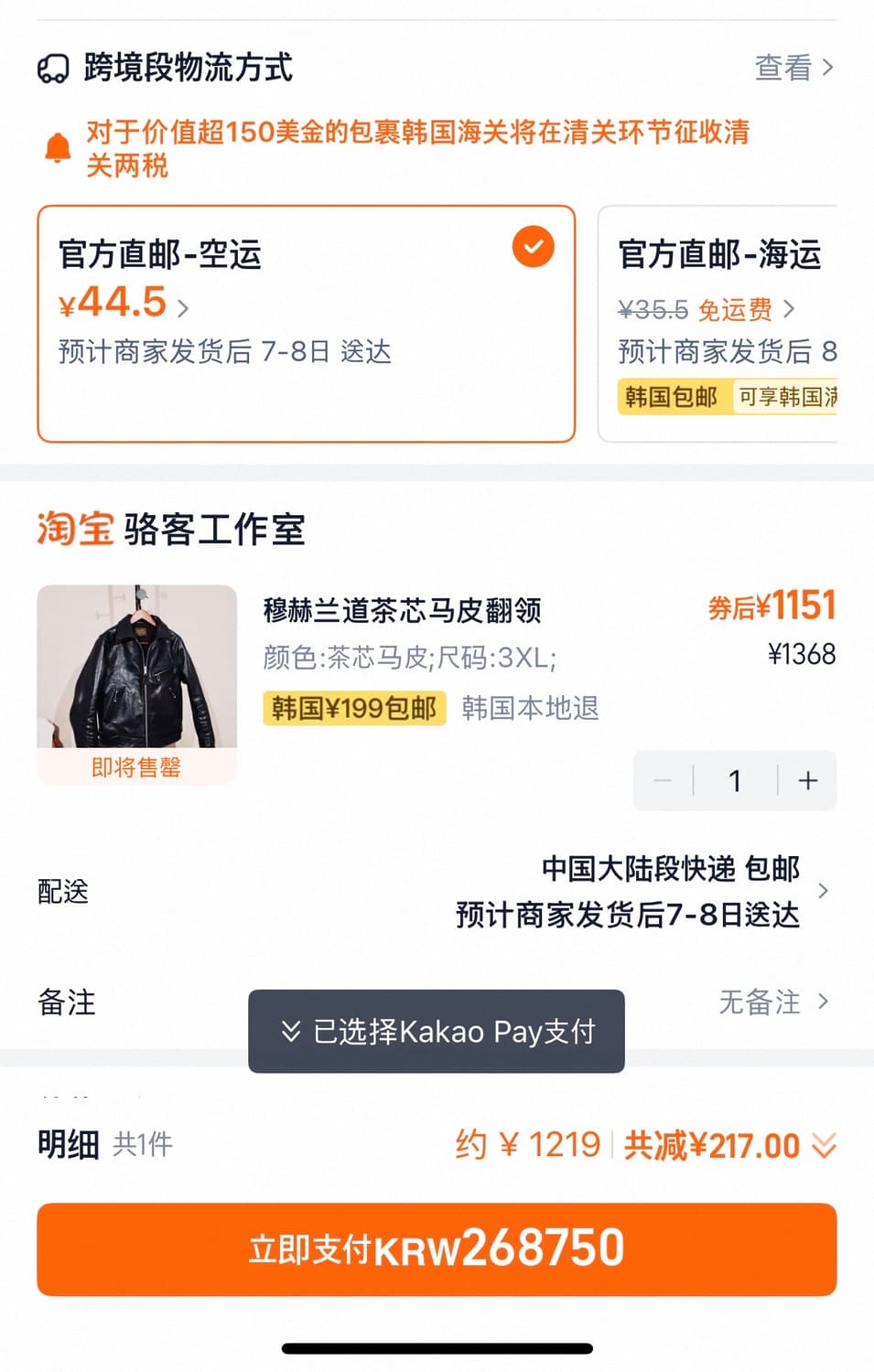This screenshot has height=1372, width=874.
Task: Tap the plus icon to increase quantity
Action: coord(806,780)
